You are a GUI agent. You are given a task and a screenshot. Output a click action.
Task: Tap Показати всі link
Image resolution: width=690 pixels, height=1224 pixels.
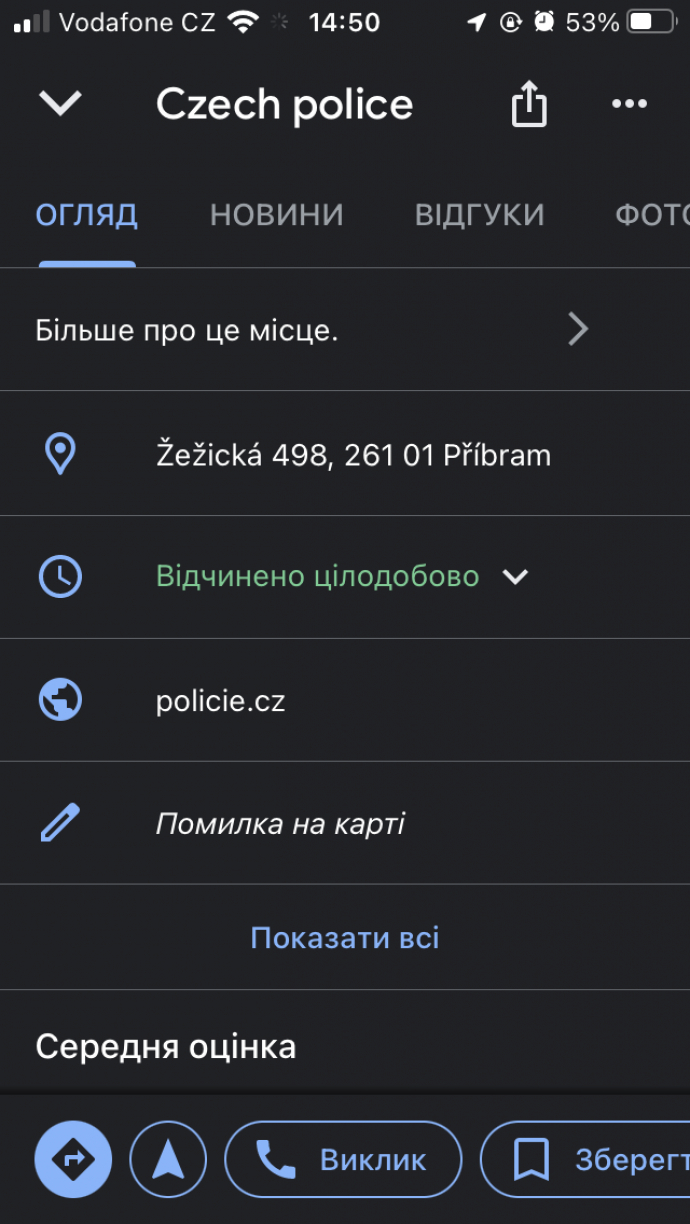point(345,938)
